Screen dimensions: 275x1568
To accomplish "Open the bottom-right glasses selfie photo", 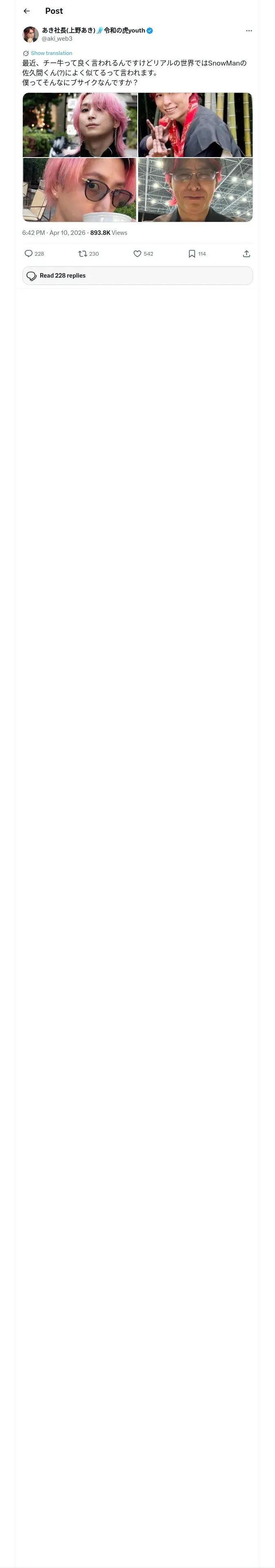I will coord(195,190).
